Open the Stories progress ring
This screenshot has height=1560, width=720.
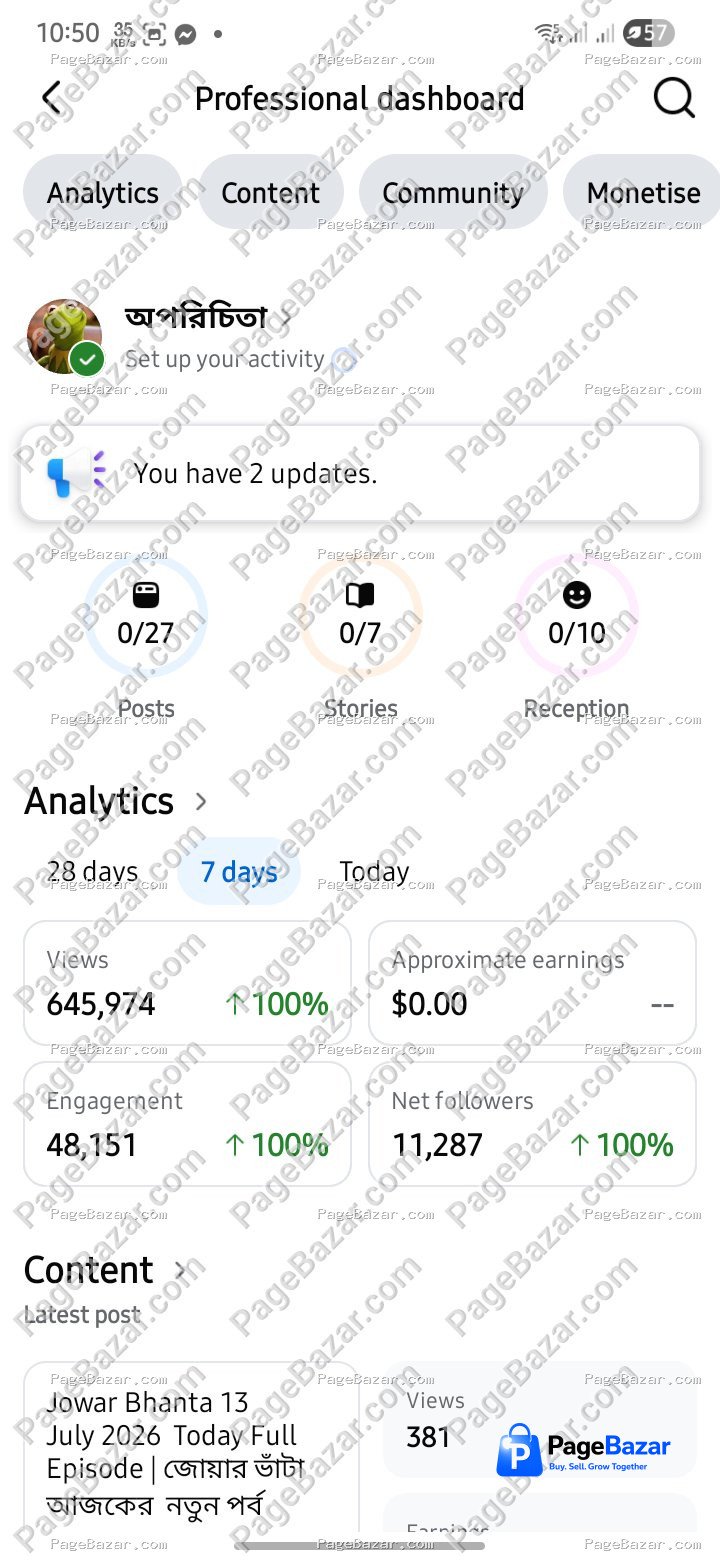click(361, 618)
